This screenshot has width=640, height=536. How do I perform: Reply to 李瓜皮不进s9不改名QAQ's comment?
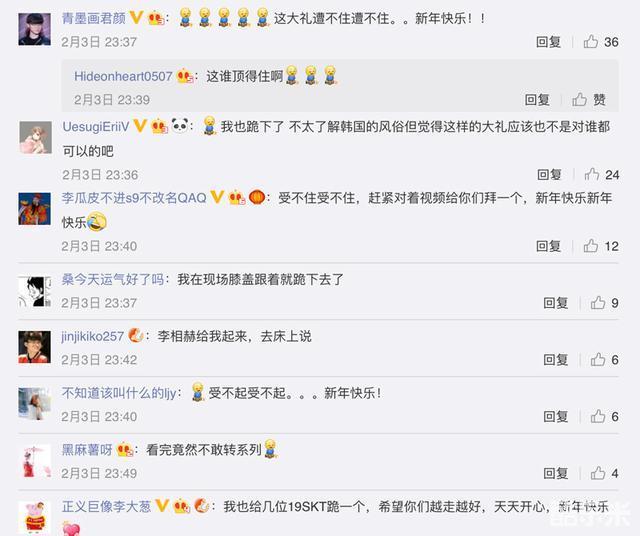(548, 246)
